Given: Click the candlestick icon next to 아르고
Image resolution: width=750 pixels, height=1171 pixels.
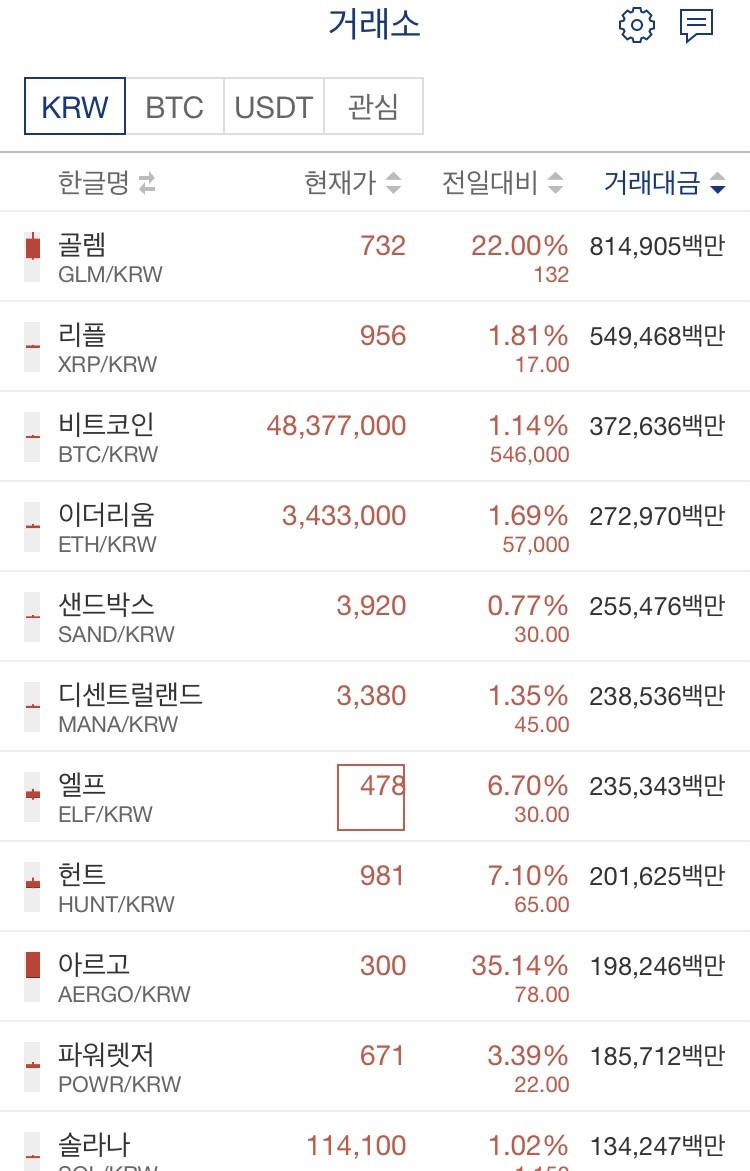Looking at the screenshot, I should (x=30, y=972).
